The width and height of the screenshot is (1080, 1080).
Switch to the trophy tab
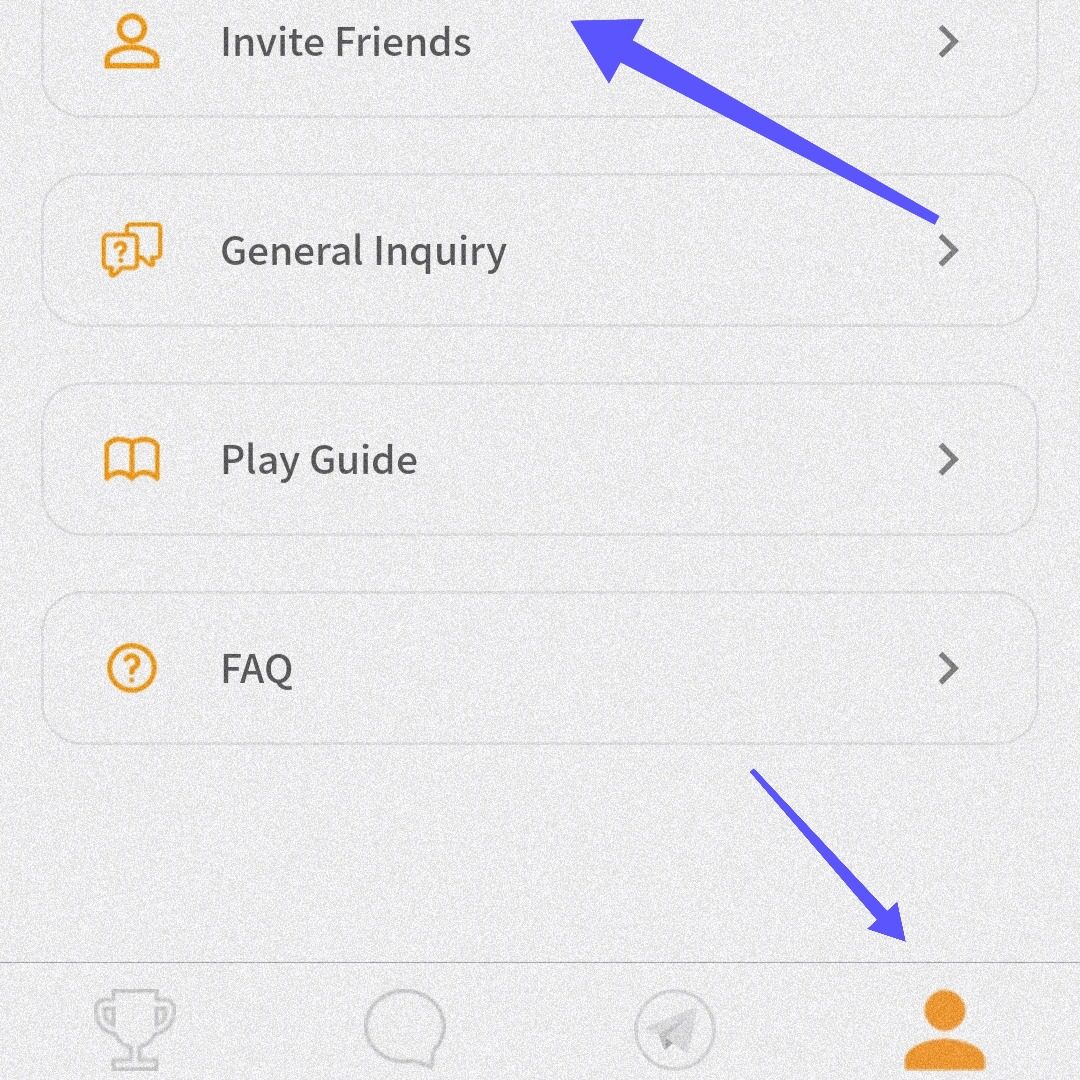coord(134,1028)
